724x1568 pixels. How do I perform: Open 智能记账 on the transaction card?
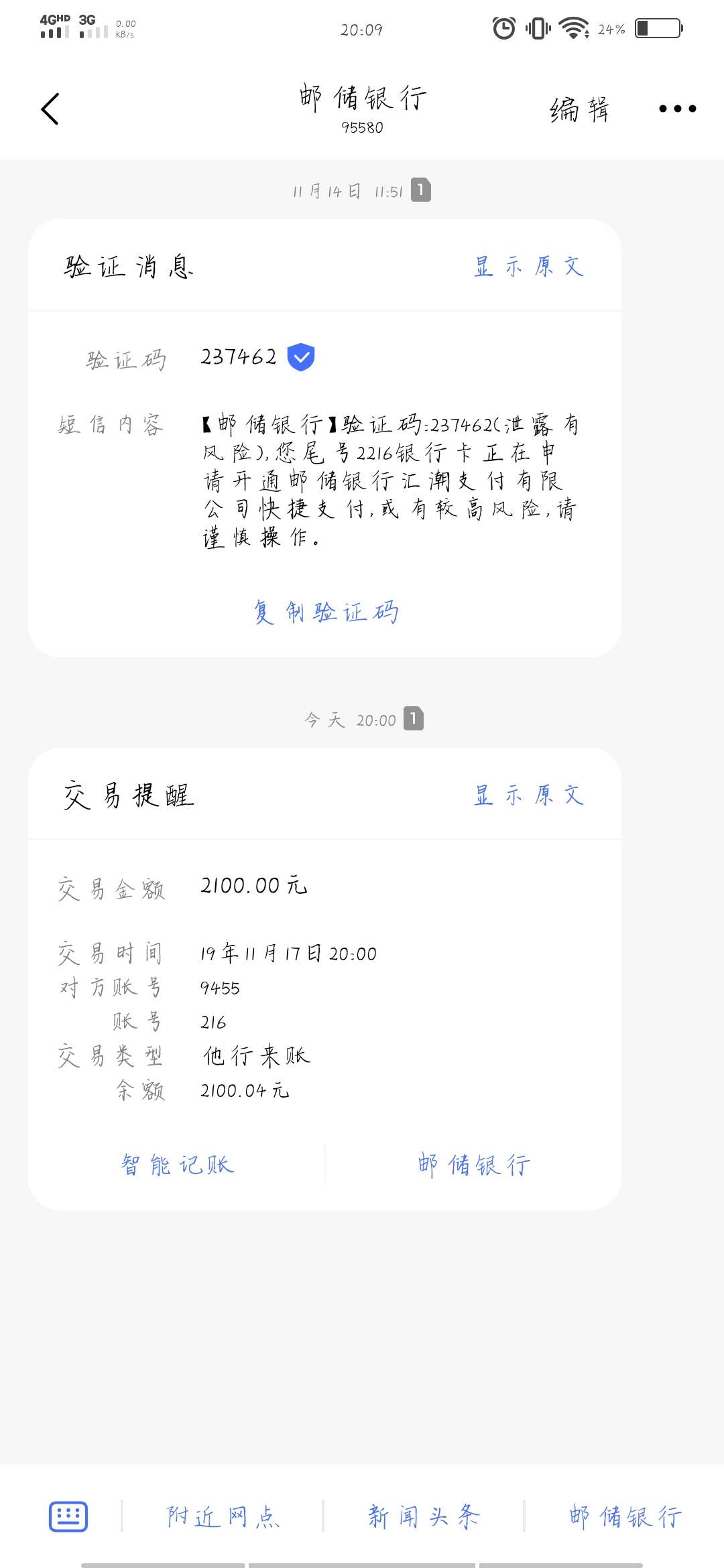point(177,1165)
